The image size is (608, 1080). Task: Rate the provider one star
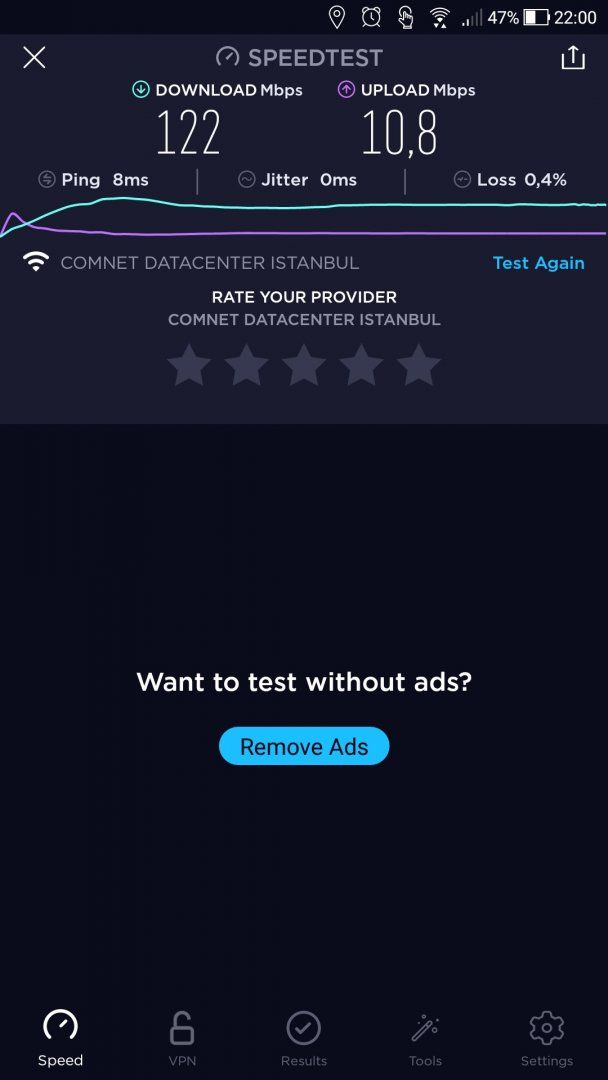pos(189,365)
